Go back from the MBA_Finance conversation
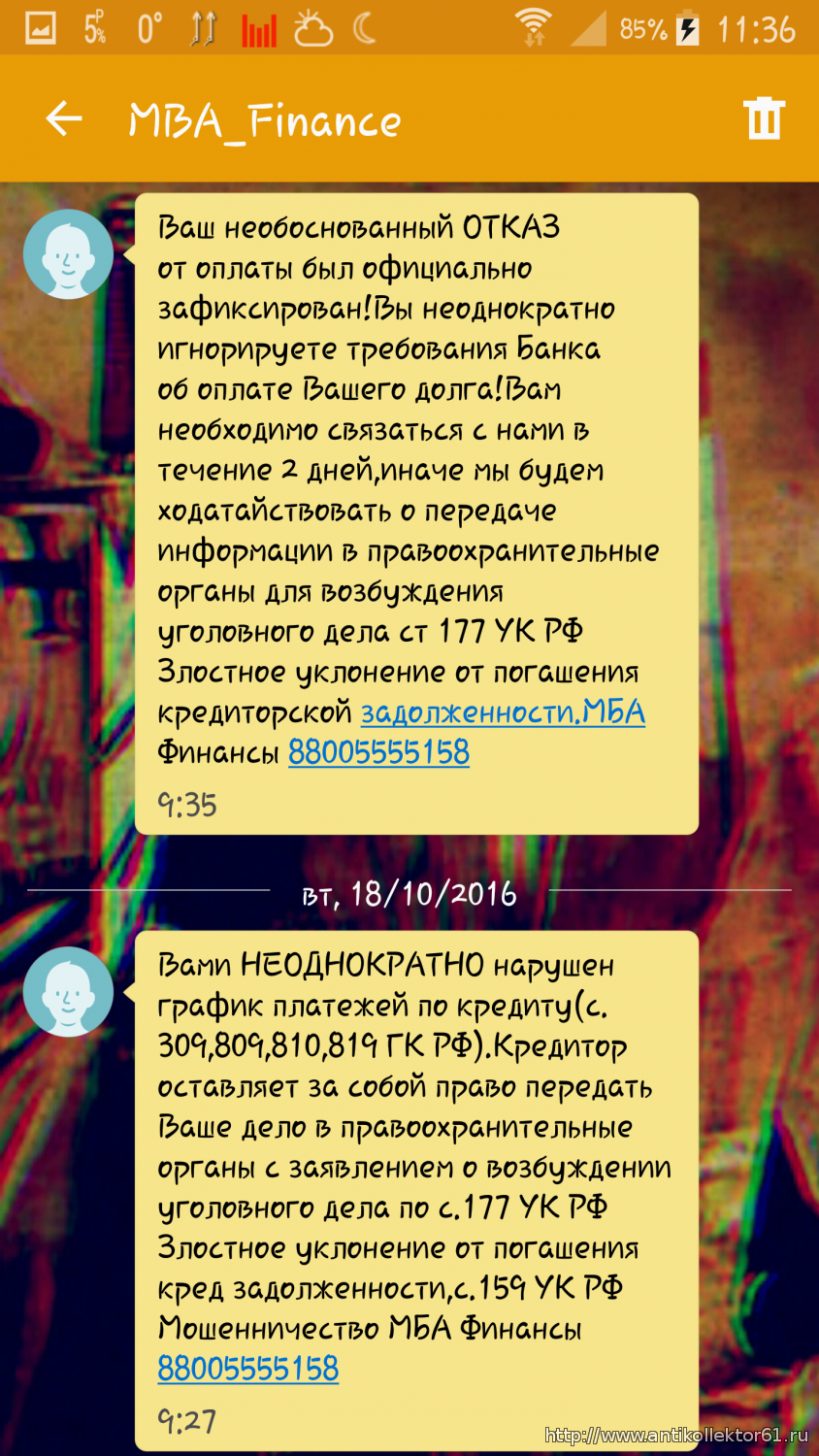Viewport: 819px width, 1456px height. point(64,119)
